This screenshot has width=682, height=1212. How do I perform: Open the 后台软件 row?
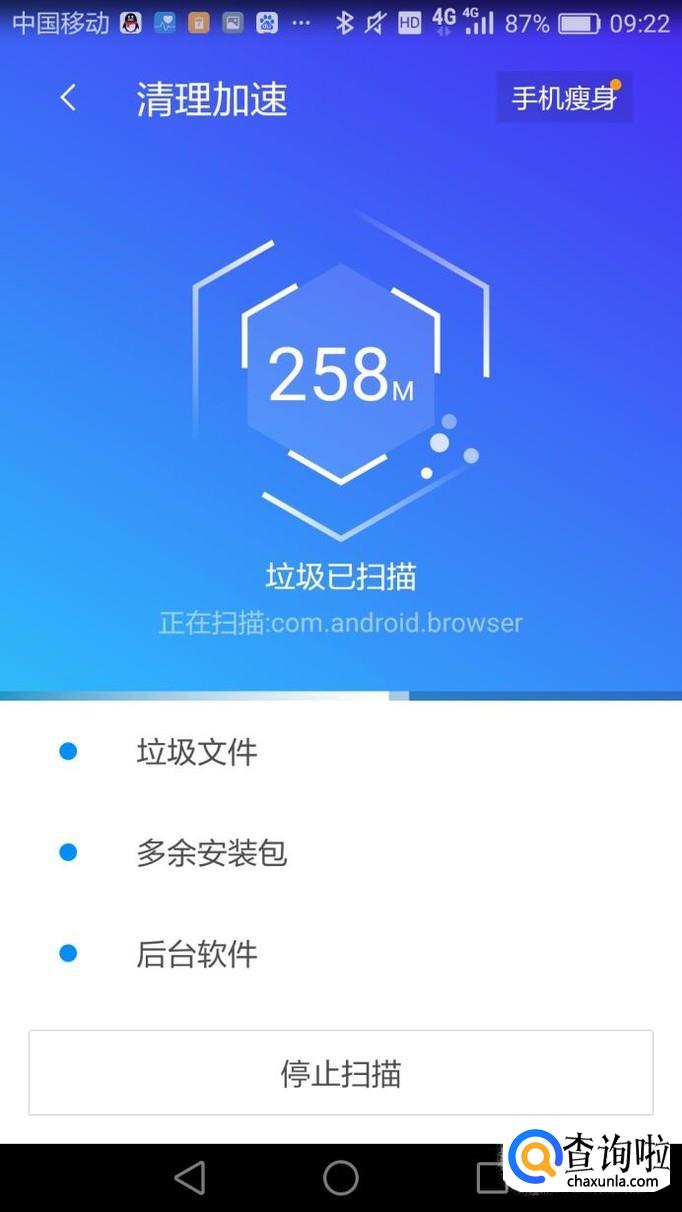click(x=197, y=954)
